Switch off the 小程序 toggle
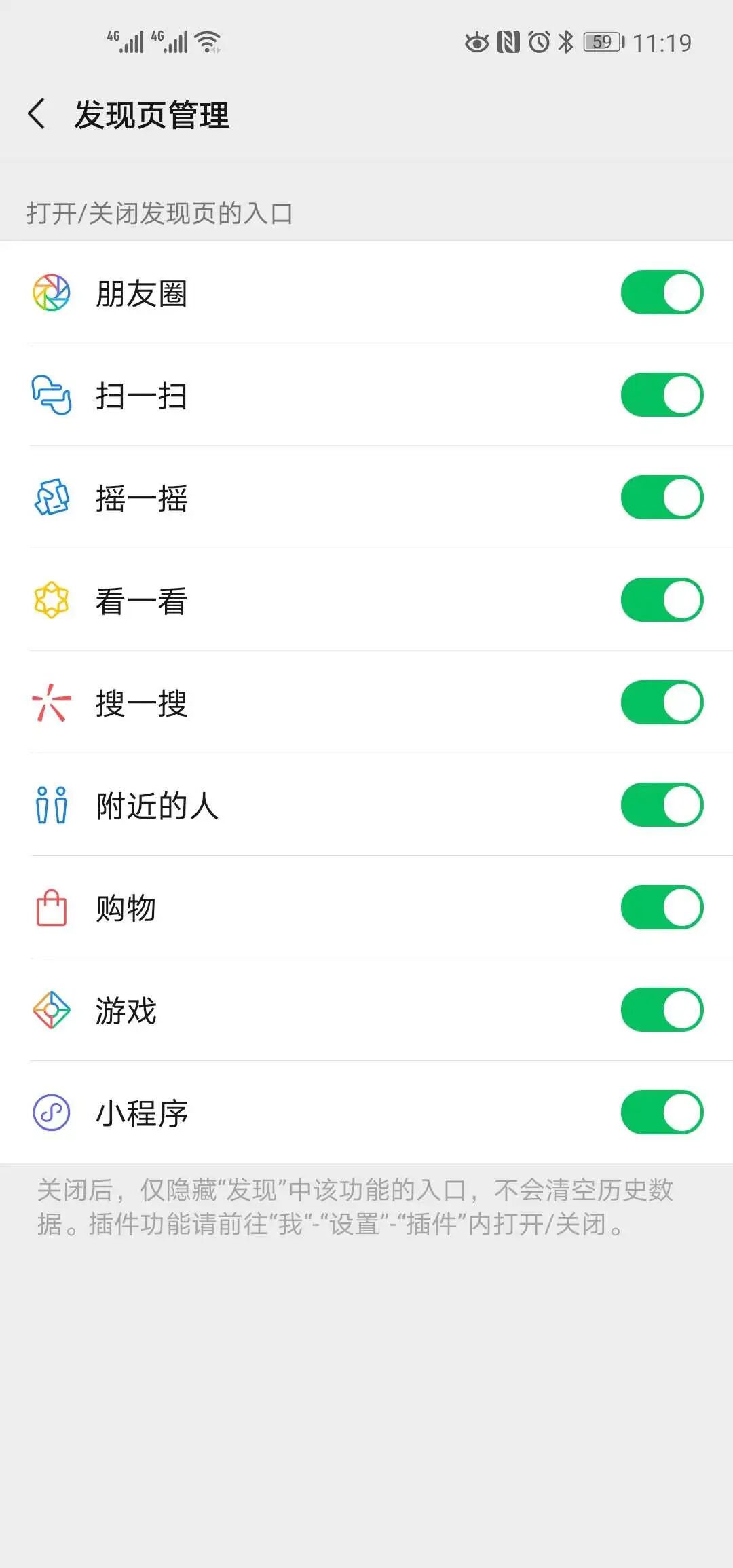 tap(662, 1113)
